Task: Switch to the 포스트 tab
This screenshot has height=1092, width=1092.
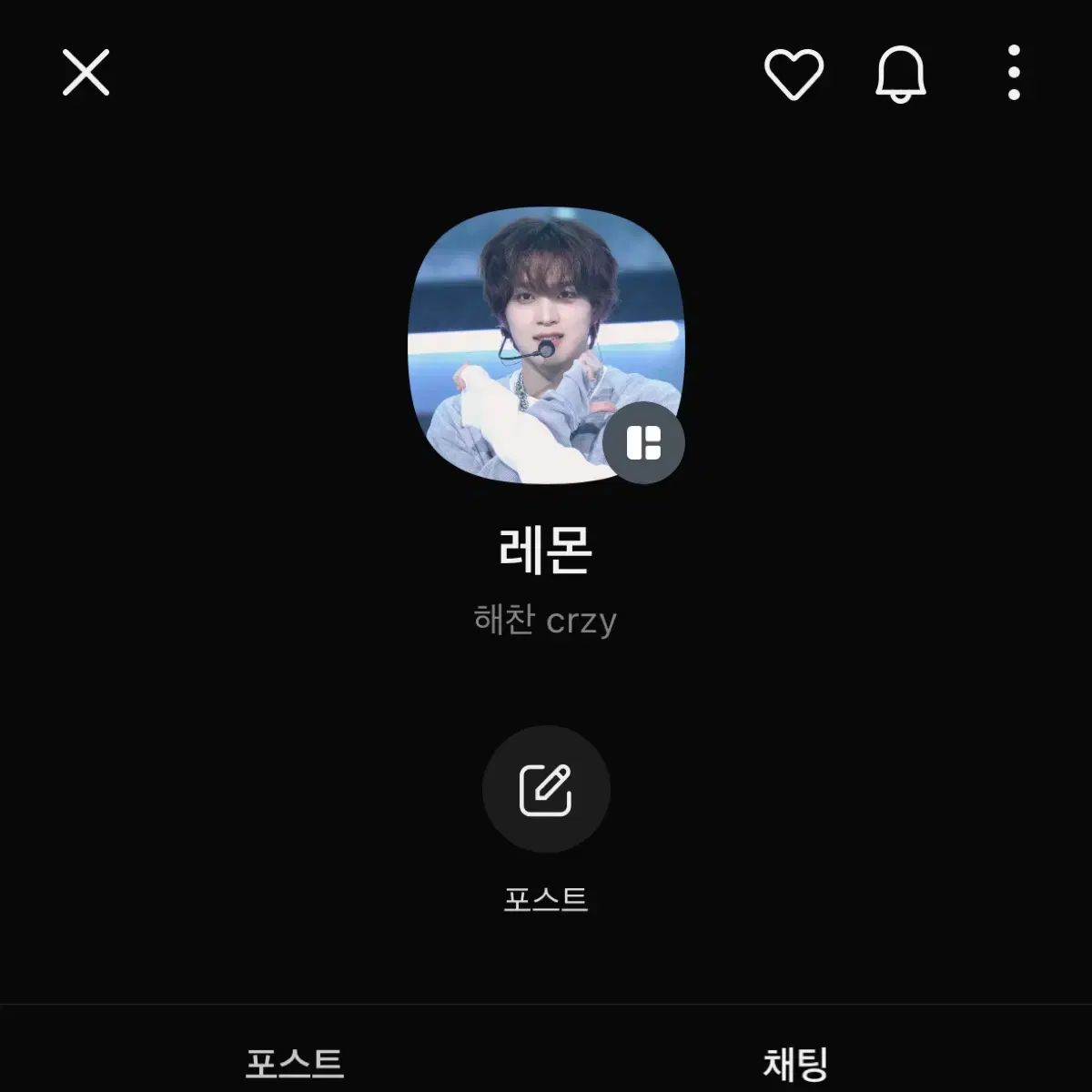Action: click(294, 1063)
